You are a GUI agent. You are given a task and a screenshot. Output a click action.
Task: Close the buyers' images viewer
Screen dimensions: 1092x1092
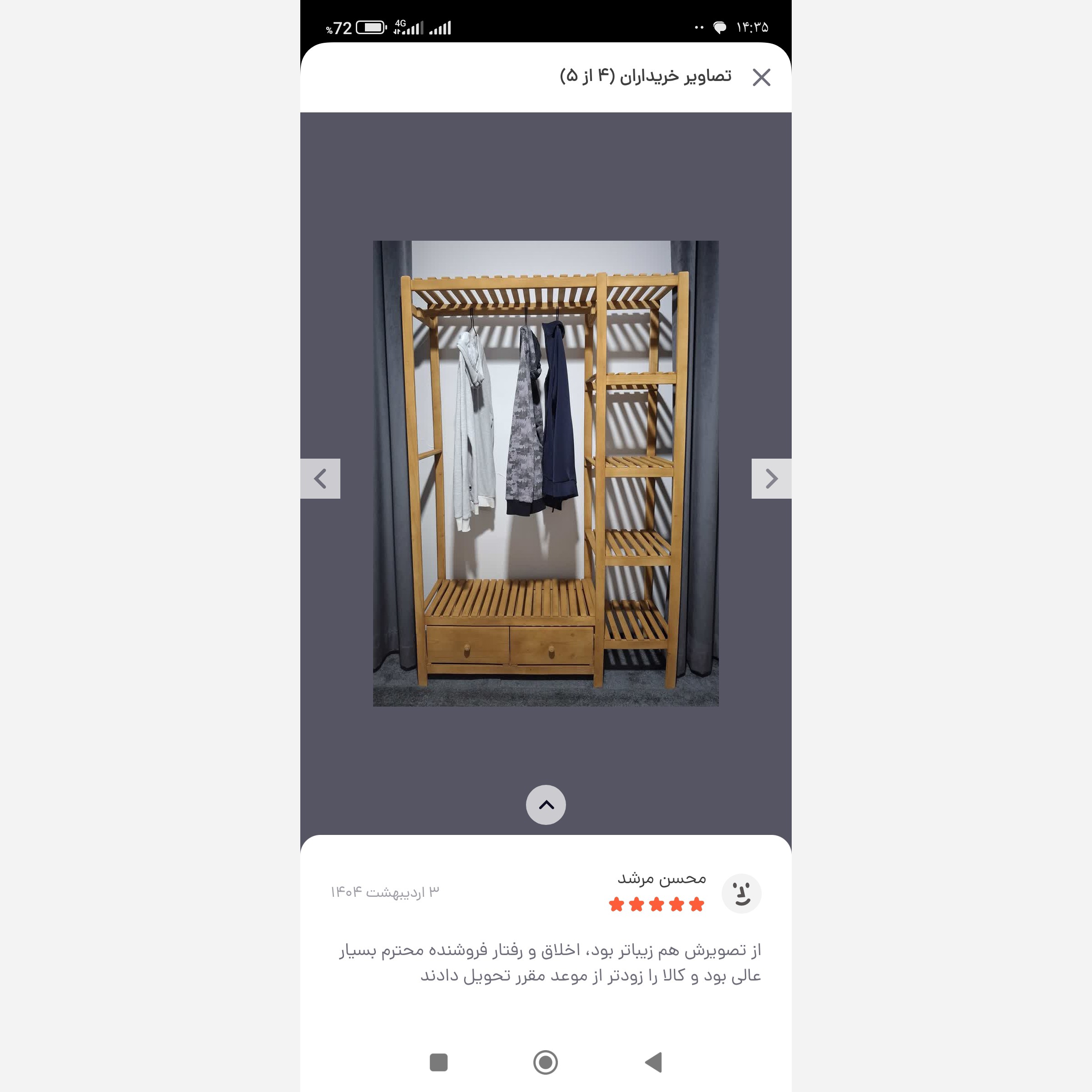pos(761,77)
